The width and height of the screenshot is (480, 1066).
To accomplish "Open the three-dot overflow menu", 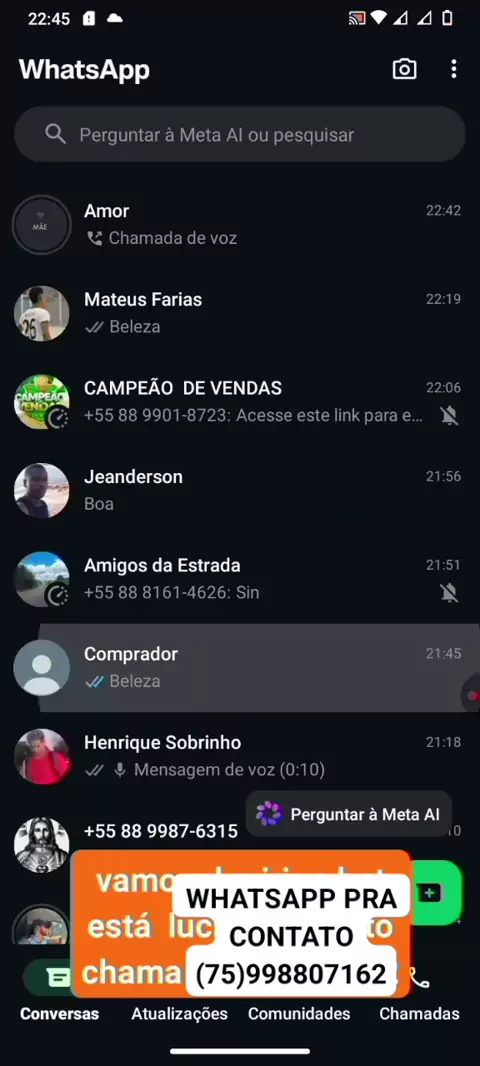I will click(x=453, y=69).
